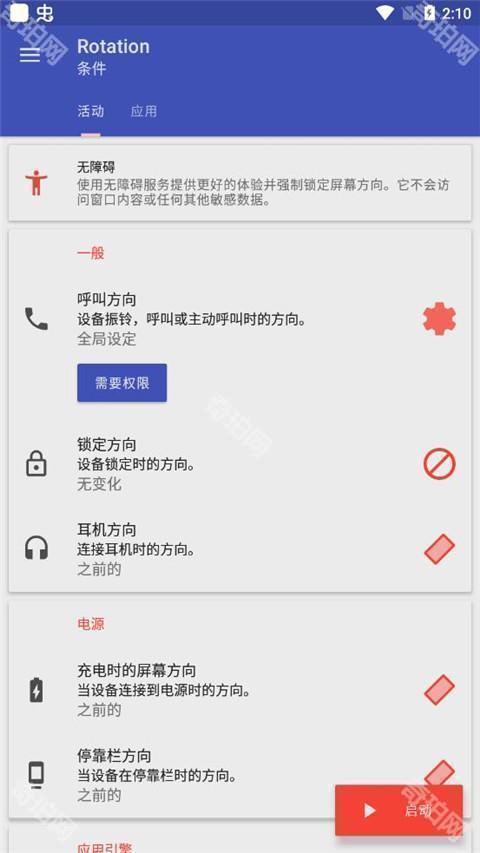Switch to the 应用 tab
This screenshot has width=480, height=853.
tap(144, 112)
